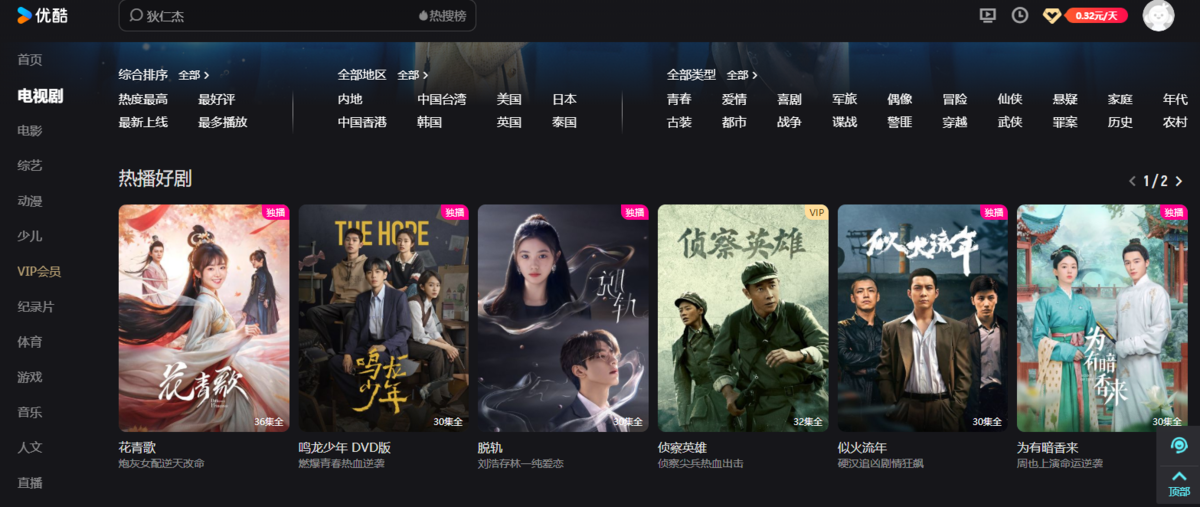This screenshot has height=507, width=1200.
Task: Open the VIP offer 0.32元/天
Action: pos(1096,15)
